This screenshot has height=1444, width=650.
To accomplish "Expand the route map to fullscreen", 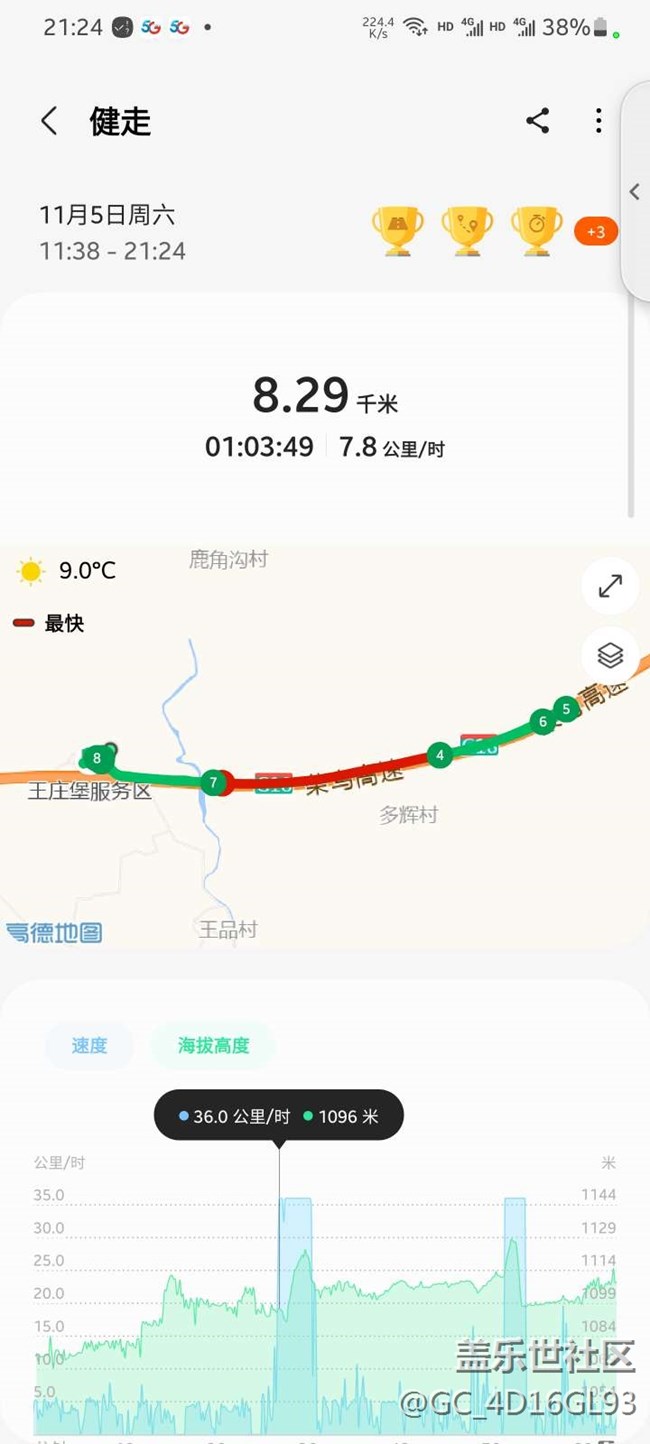I will click(x=610, y=587).
